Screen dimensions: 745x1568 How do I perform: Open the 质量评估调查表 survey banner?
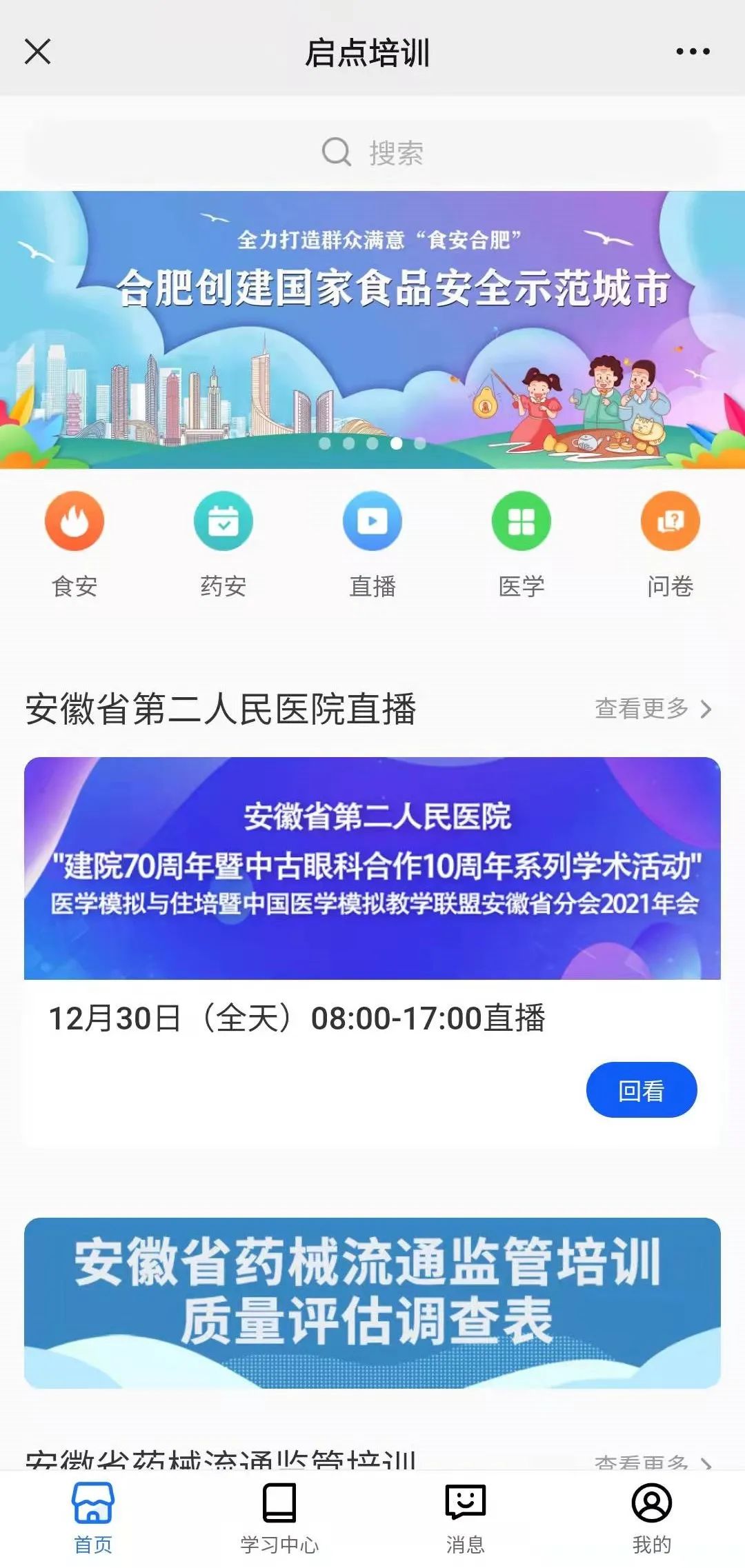tap(372, 1303)
